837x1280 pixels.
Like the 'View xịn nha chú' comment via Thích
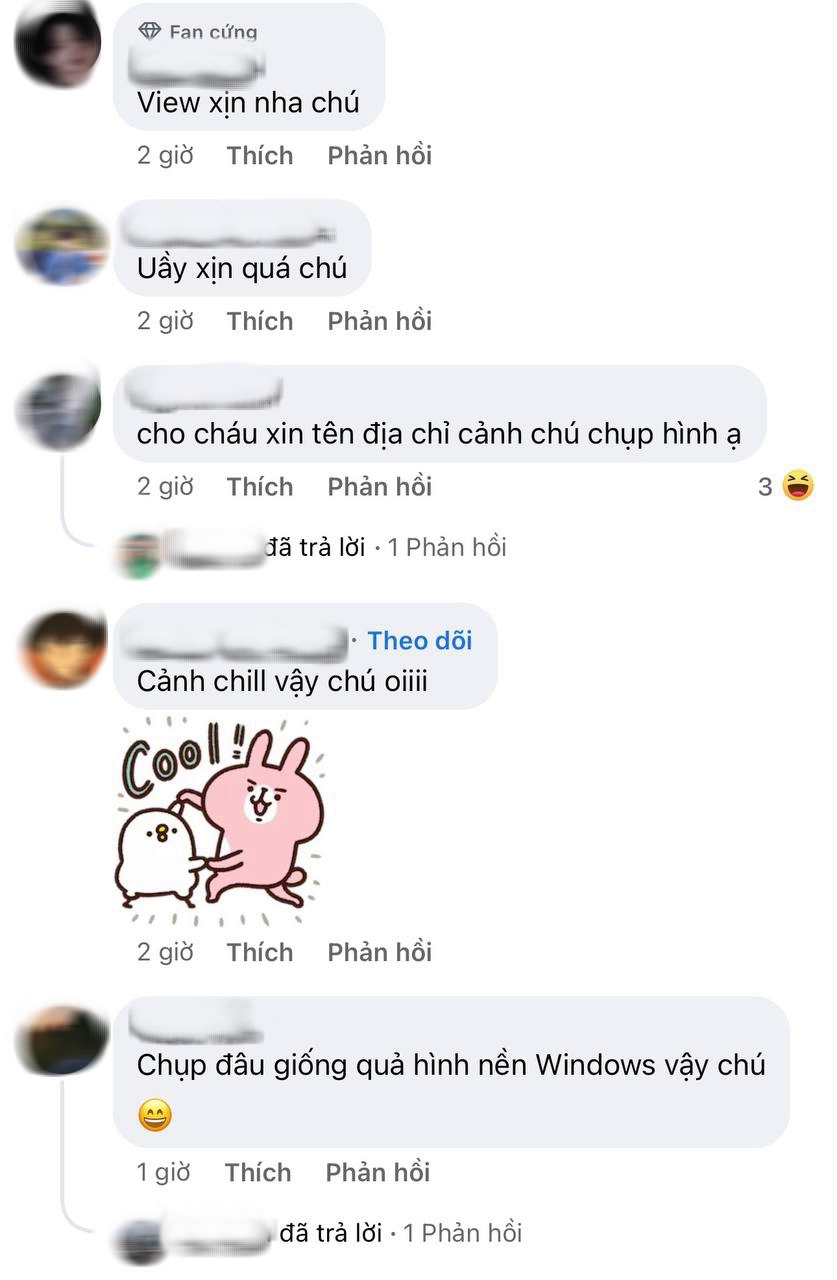(260, 155)
